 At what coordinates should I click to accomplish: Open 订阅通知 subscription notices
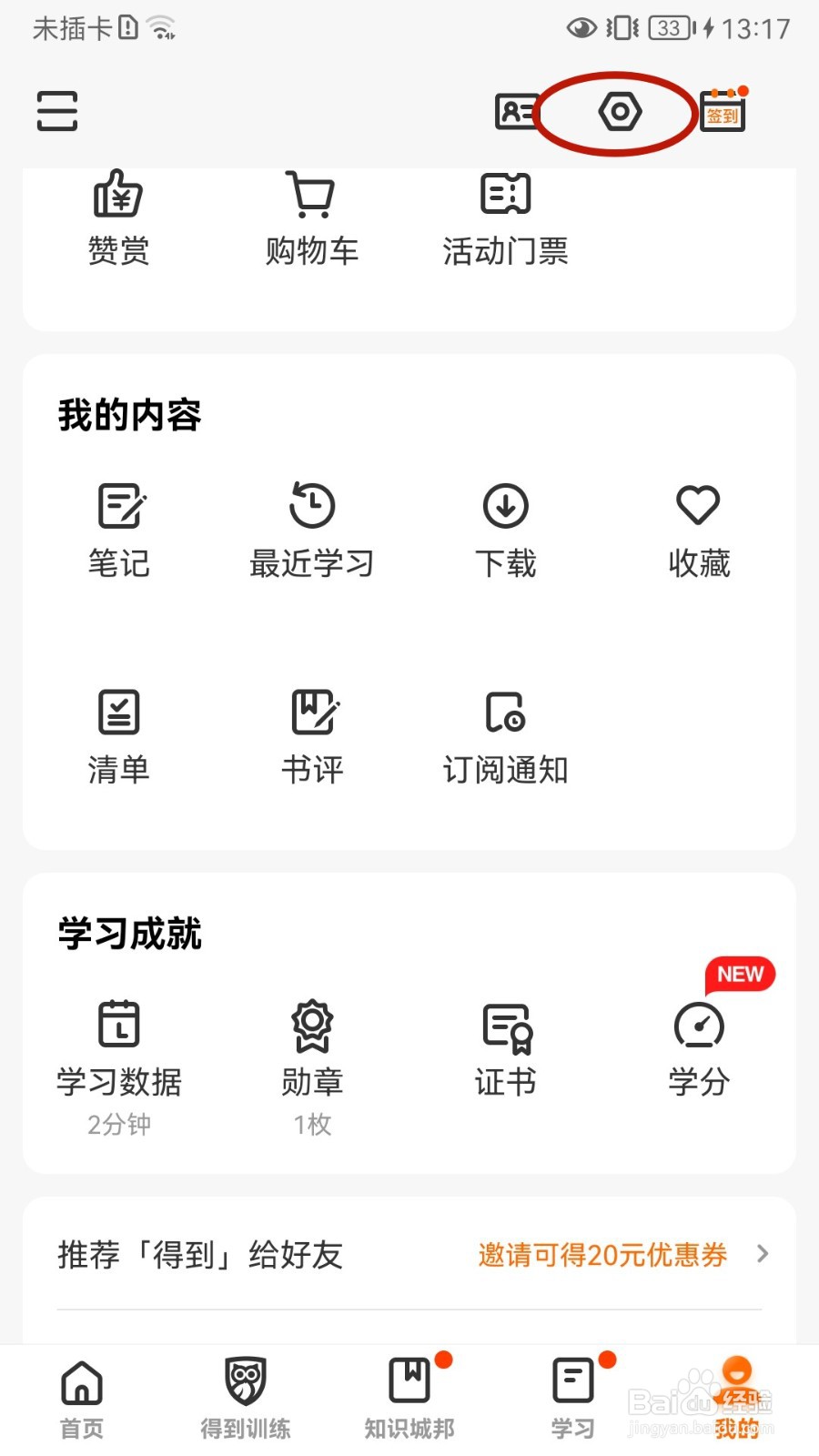pyautogui.click(x=505, y=737)
